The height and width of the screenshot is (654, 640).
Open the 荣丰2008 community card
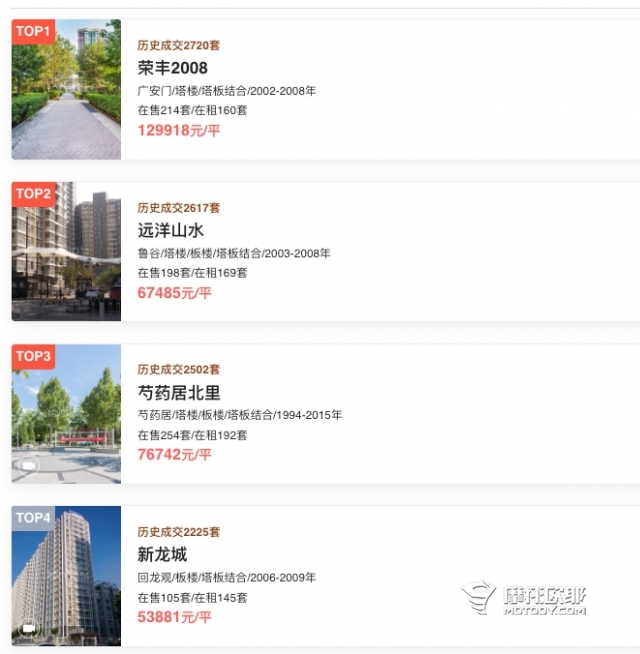(x=173, y=68)
